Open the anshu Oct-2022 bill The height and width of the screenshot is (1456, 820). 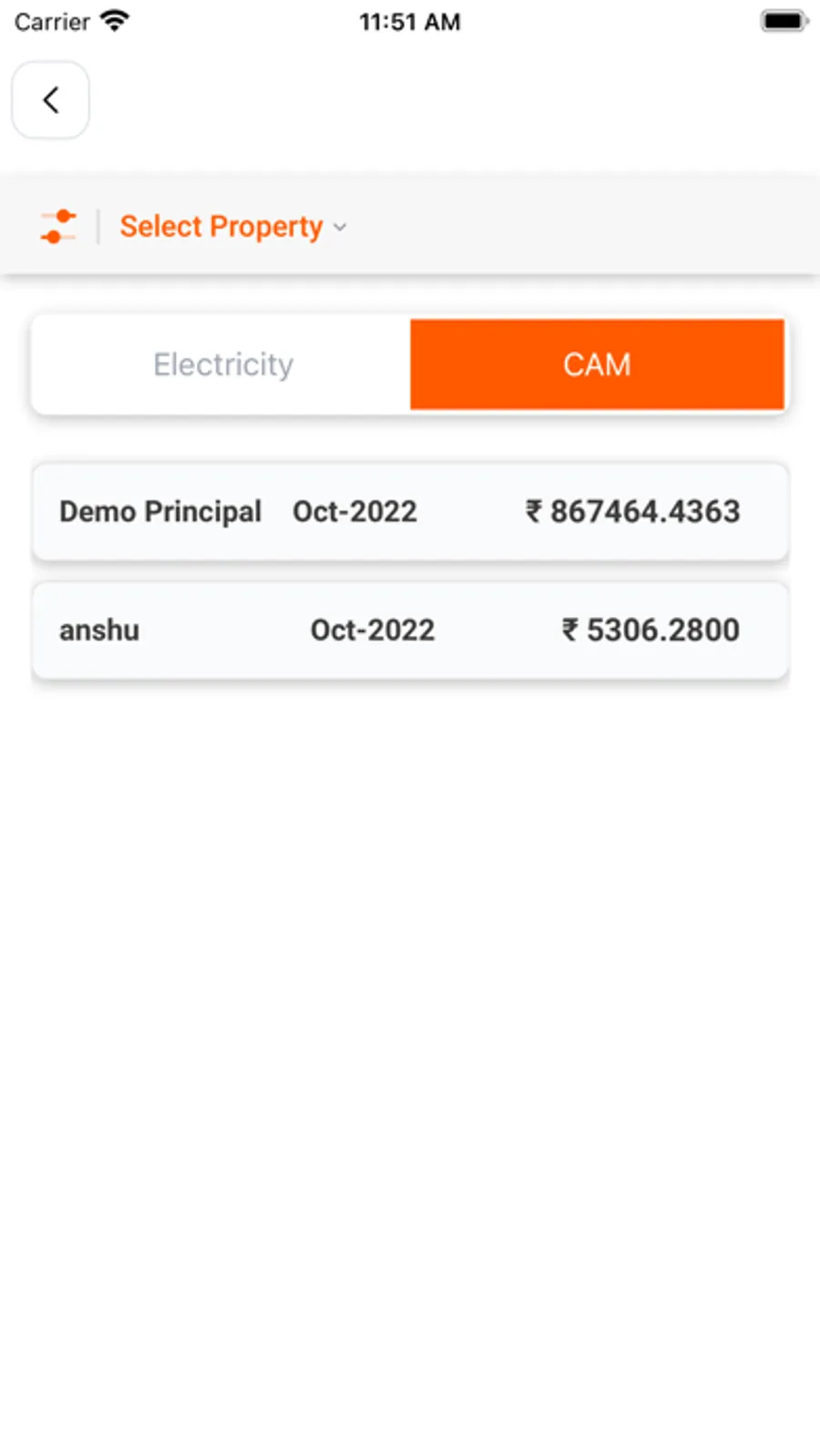(410, 631)
